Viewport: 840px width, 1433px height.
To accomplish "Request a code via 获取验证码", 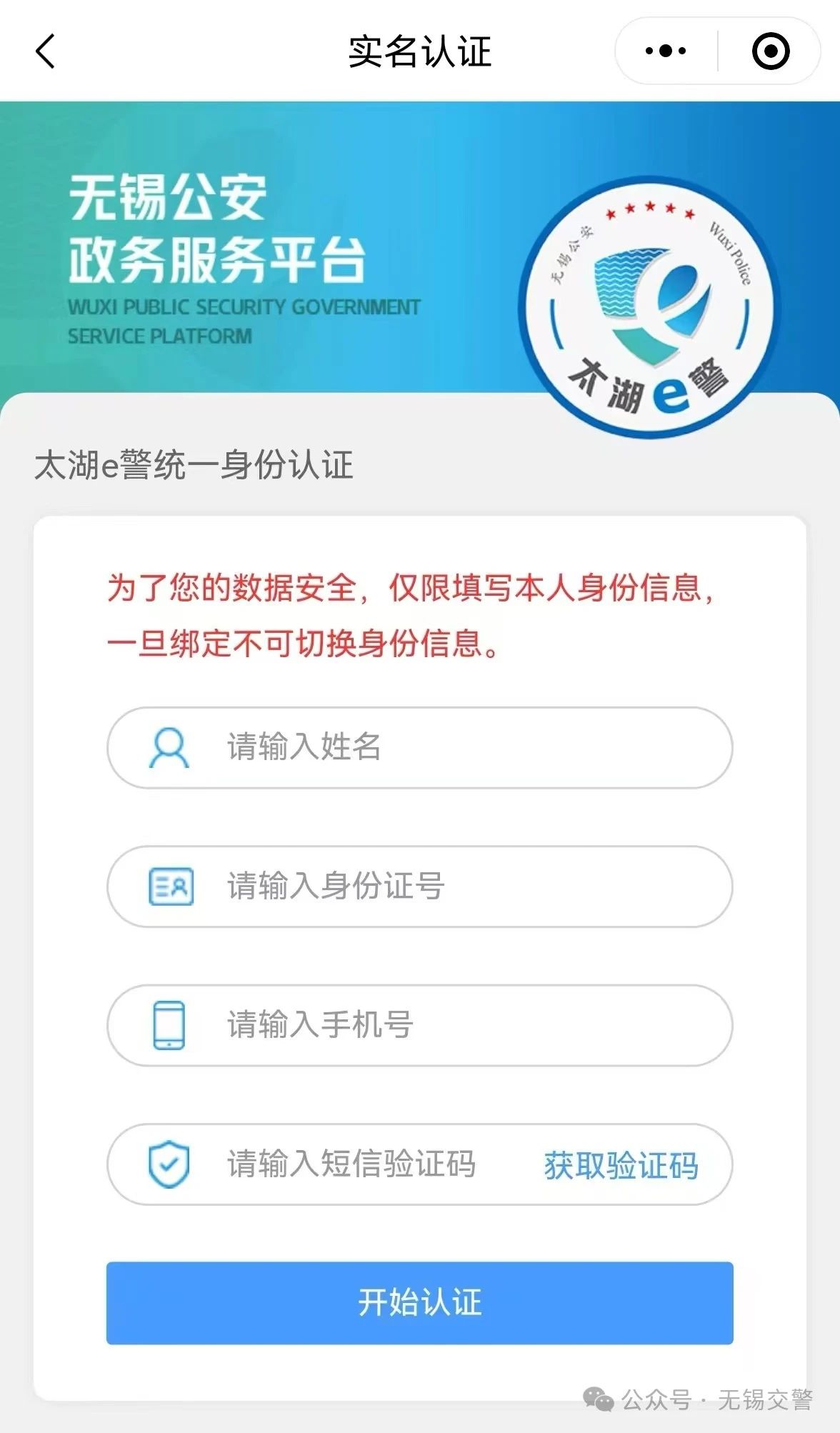I will (x=621, y=1165).
